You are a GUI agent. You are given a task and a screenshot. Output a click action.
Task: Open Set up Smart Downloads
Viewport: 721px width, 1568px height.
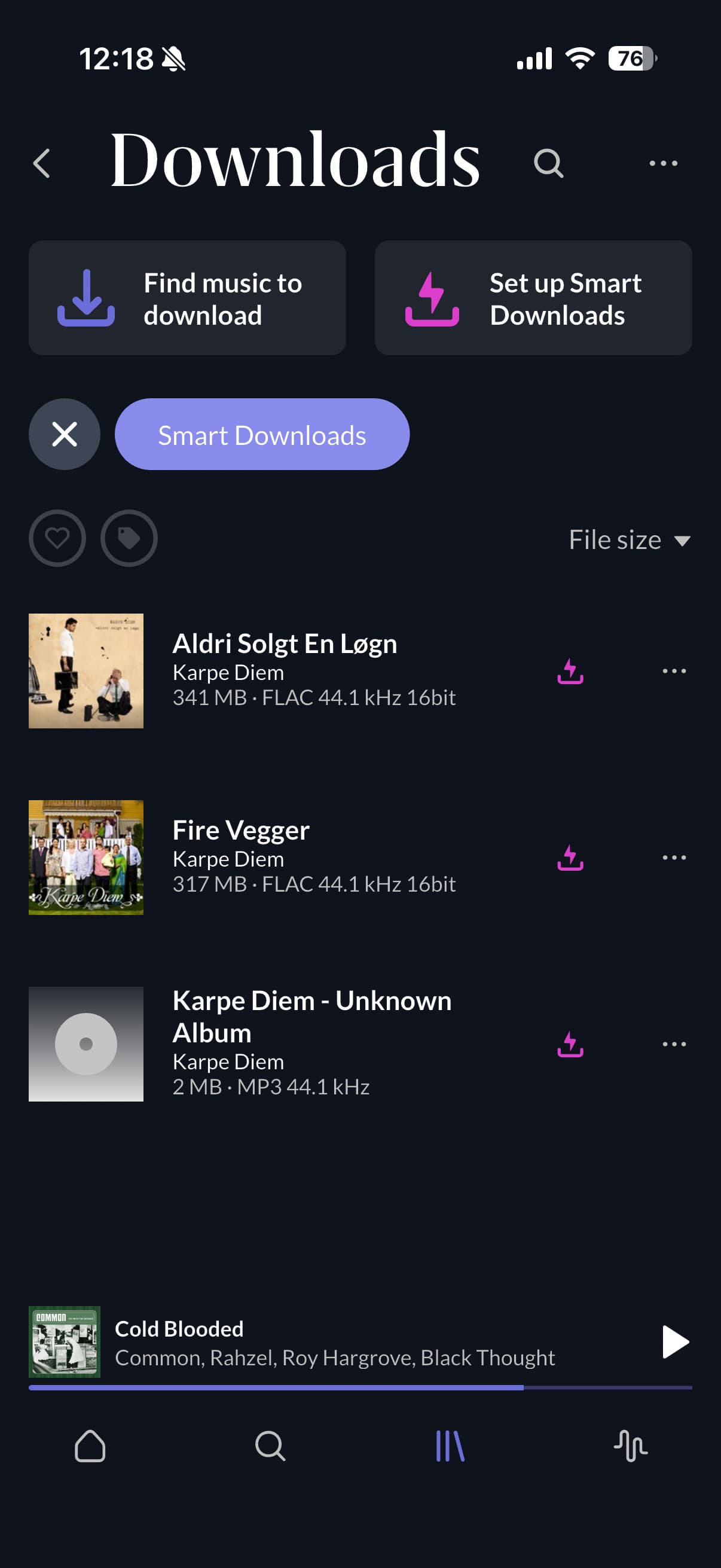(x=533, y=298)
